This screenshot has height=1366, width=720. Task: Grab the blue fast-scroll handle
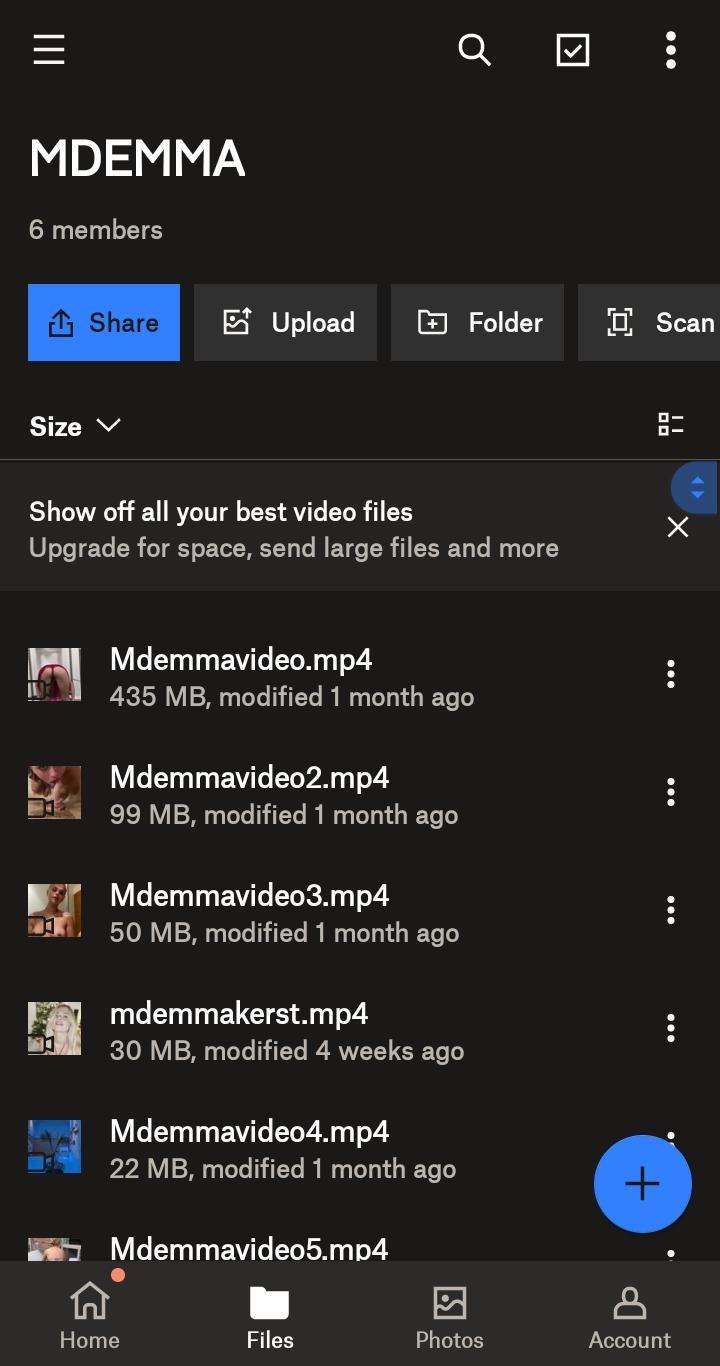tap(696, 488)
